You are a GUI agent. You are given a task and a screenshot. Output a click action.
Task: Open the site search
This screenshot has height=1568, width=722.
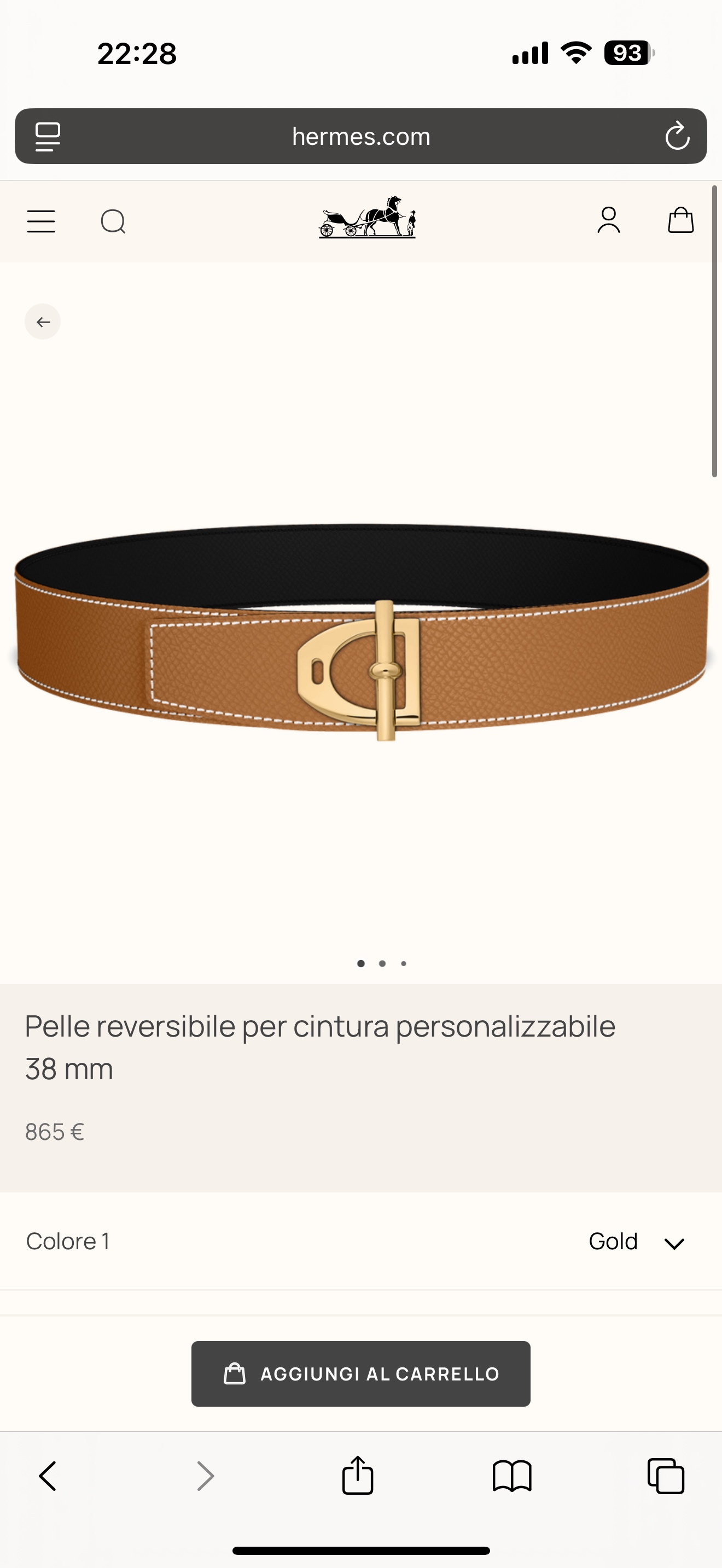tap(113, 221)
